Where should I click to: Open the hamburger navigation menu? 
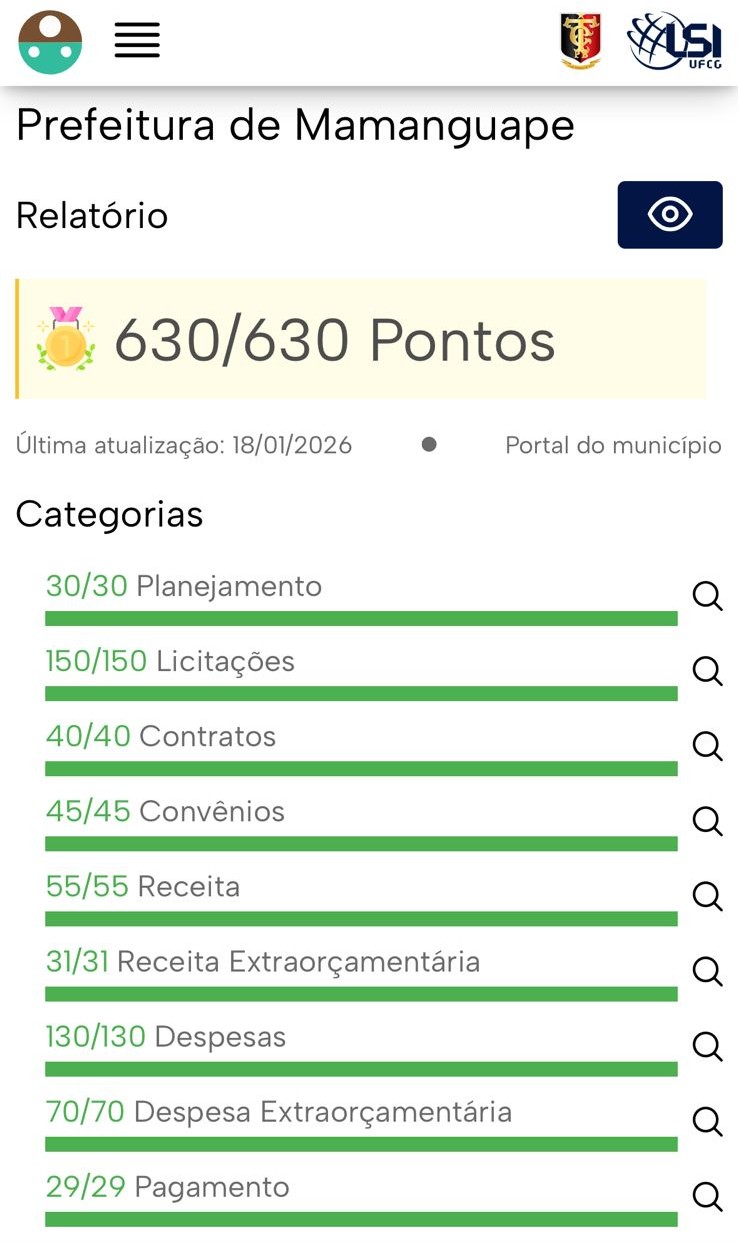click(x=137, y=40)
